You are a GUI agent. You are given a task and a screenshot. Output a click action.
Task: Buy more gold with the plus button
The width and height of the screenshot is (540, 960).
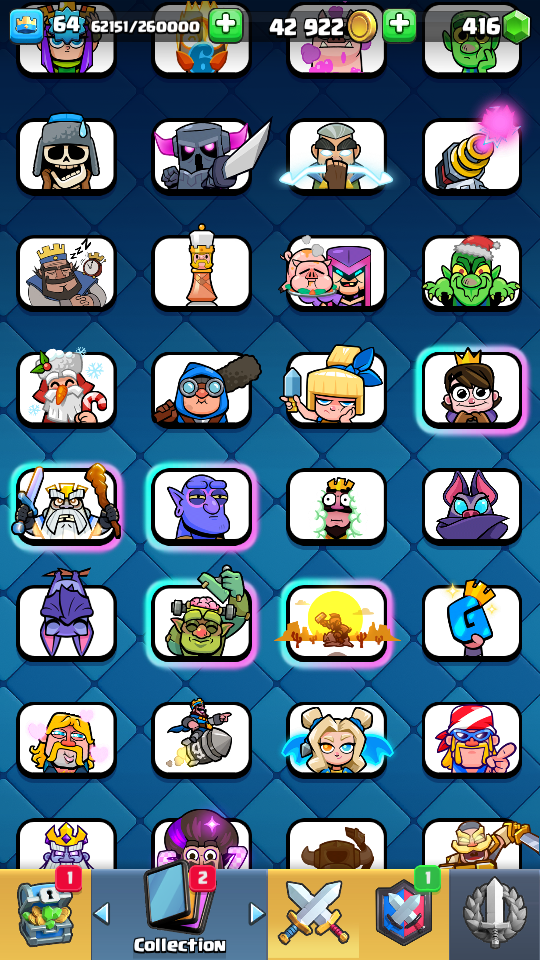point(400,26)
